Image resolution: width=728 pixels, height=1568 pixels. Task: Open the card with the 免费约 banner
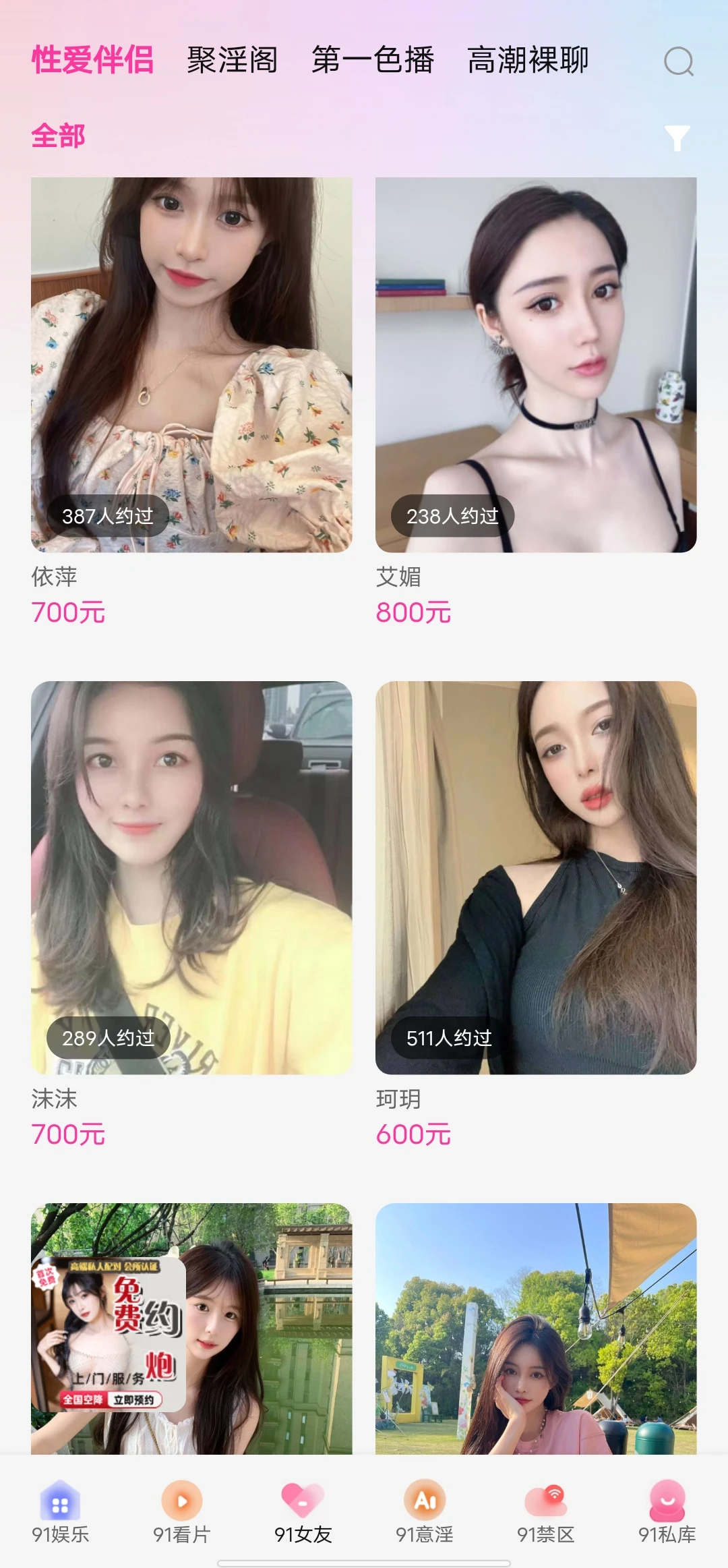(191, 1329)
